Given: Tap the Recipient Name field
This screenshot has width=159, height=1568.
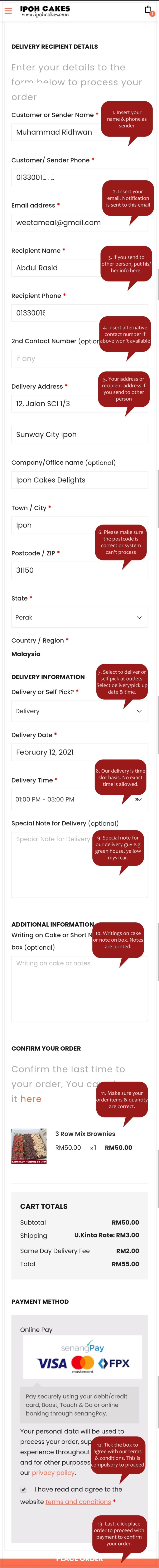Looking at the screenshot, I should [55, 268].
